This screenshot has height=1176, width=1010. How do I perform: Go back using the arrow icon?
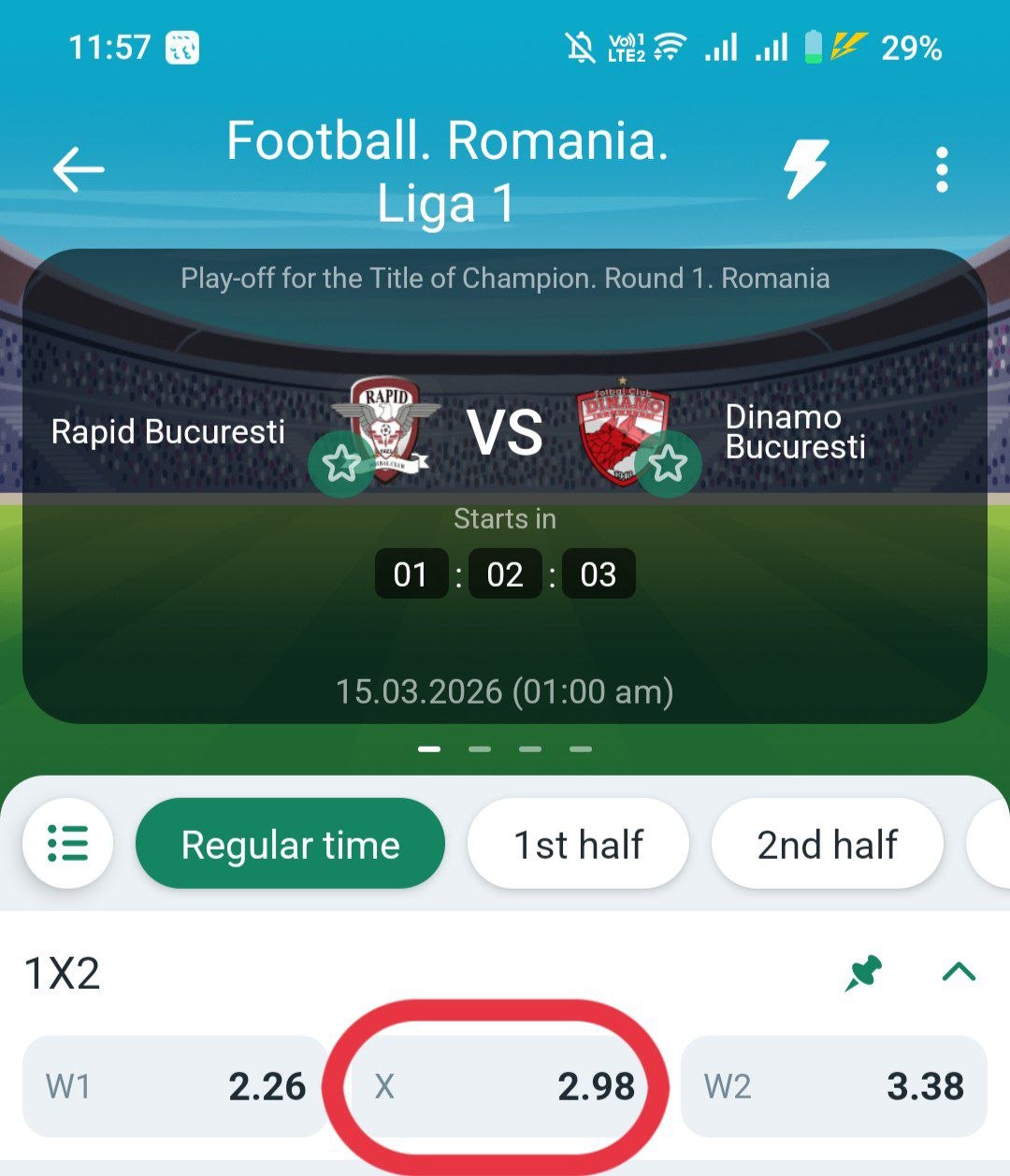[x=78, y=170]
